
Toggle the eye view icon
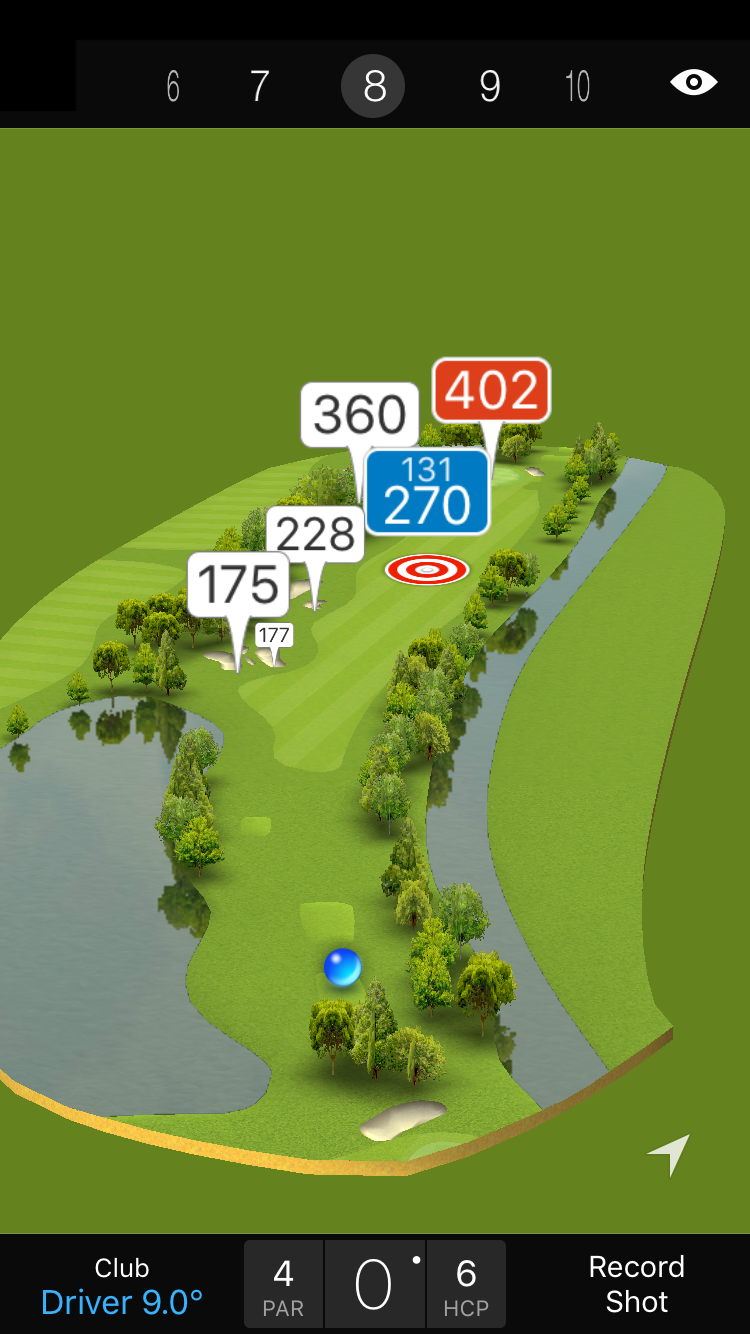693,82
